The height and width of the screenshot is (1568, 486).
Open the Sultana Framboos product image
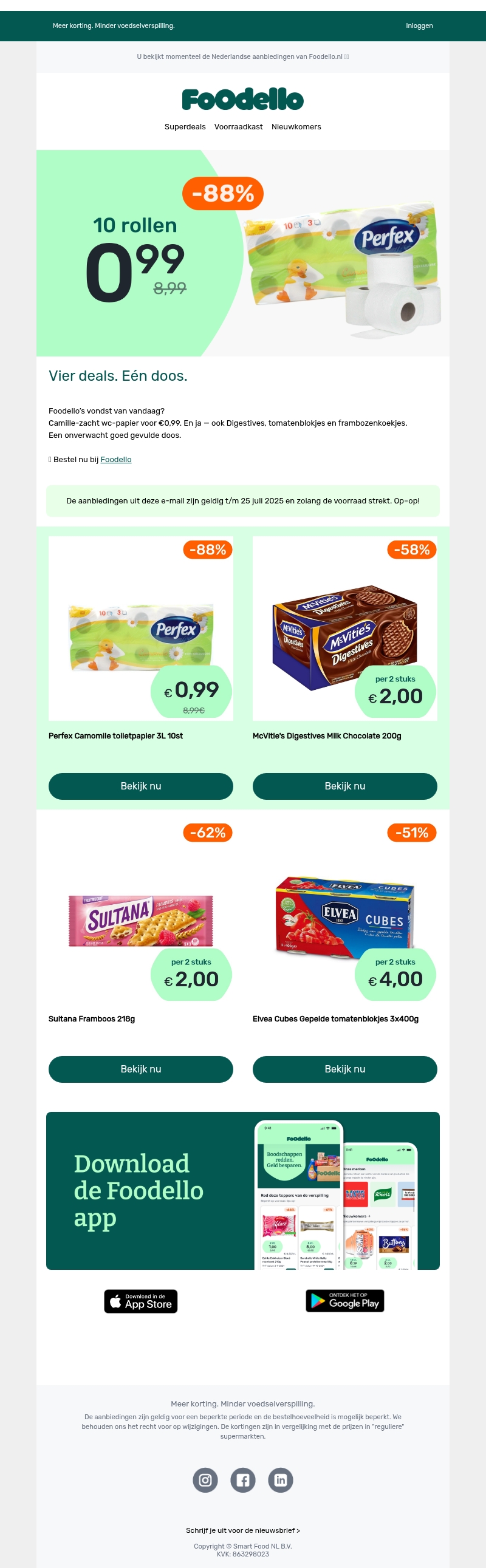[x=141, y=911]
